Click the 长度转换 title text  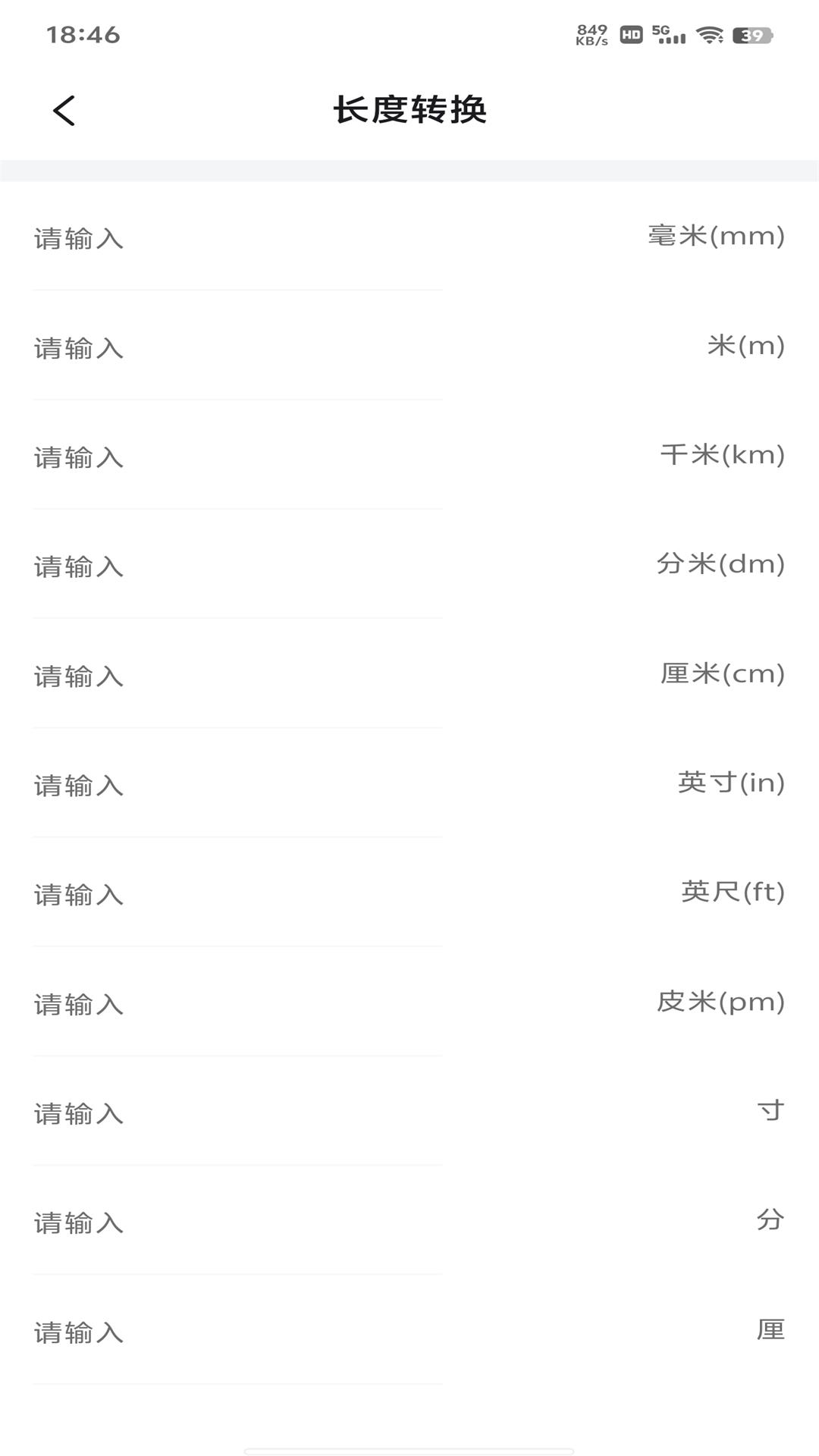click(409, 108)
